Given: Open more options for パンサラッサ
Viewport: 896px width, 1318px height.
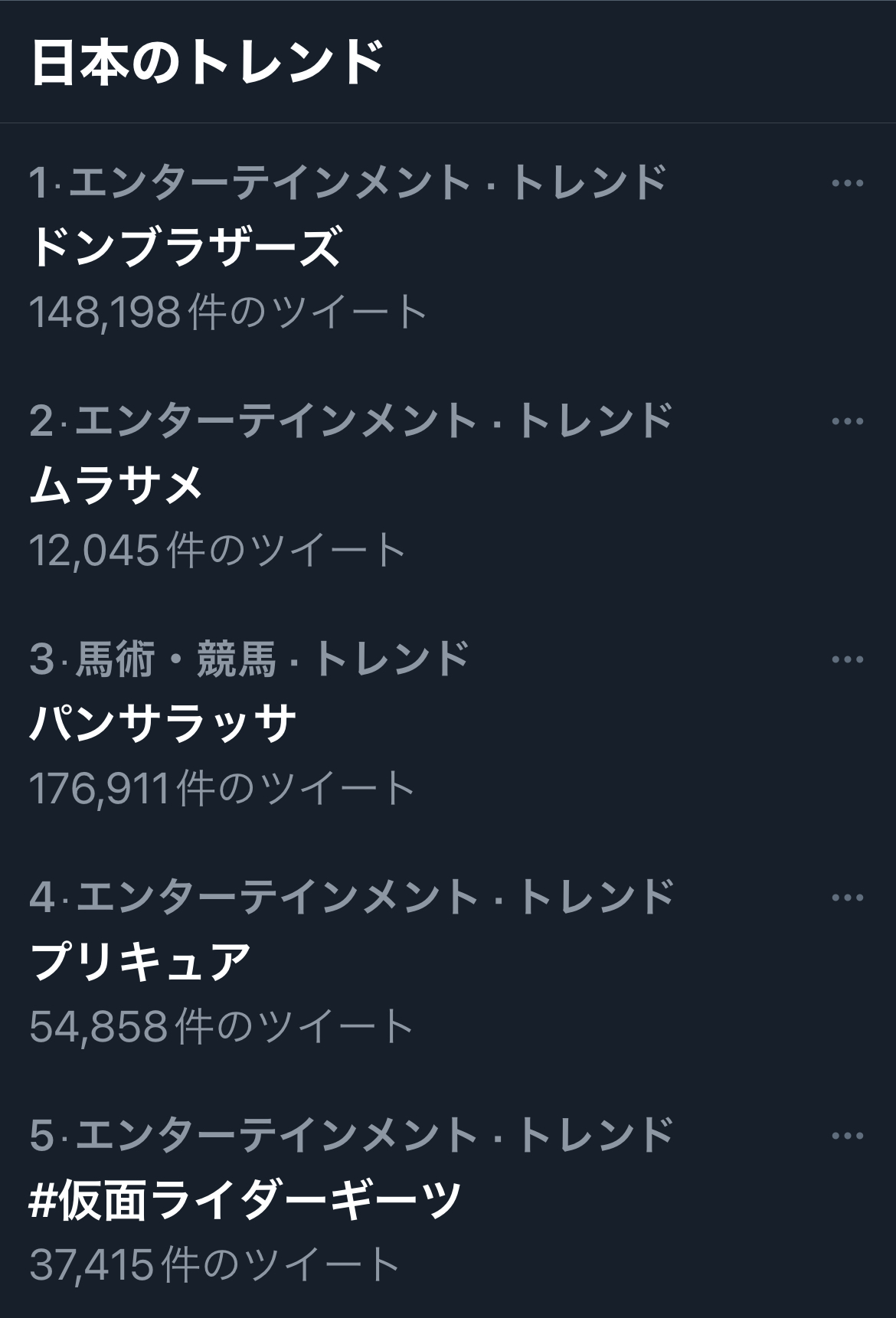Looking at the screenshot, I should point(847,660).
